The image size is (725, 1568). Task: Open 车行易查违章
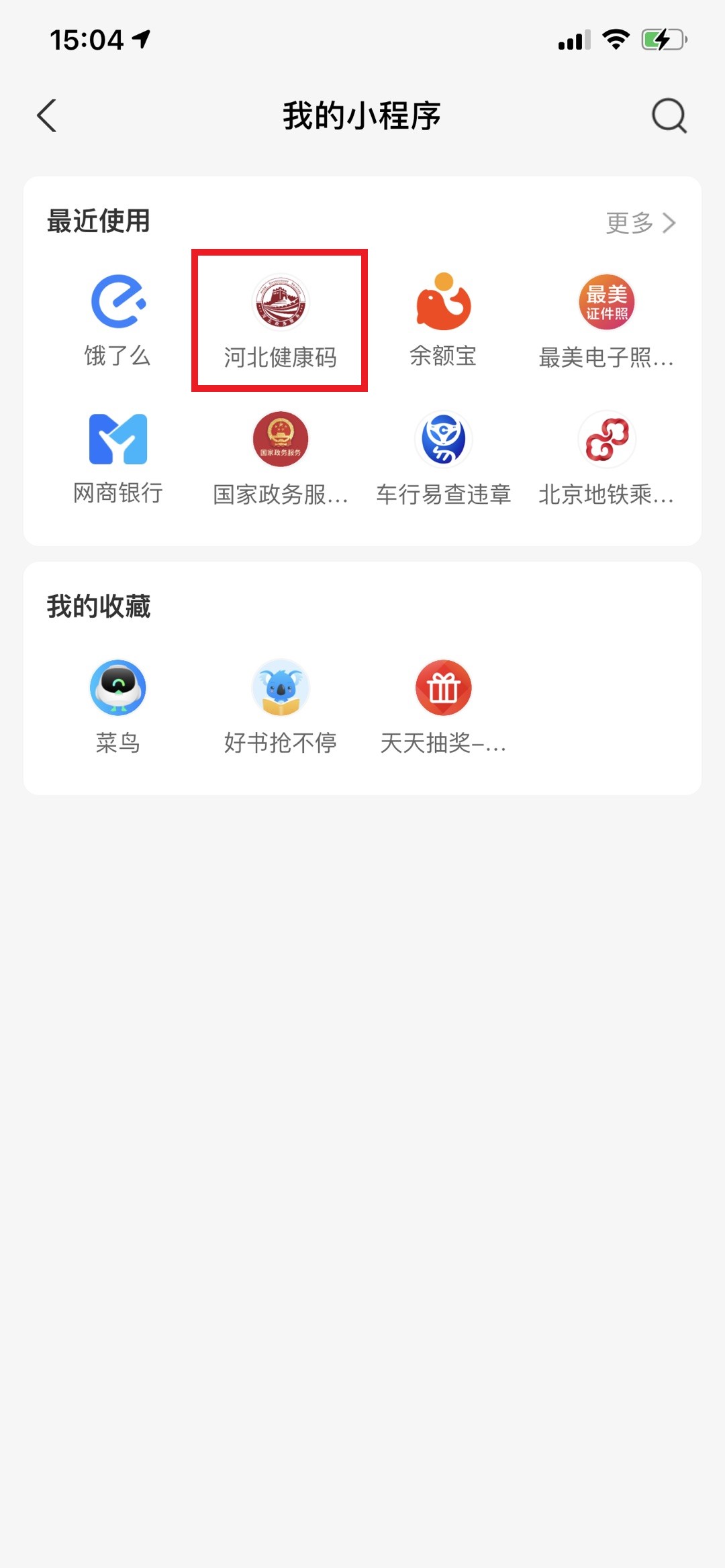tap(443, 459)
